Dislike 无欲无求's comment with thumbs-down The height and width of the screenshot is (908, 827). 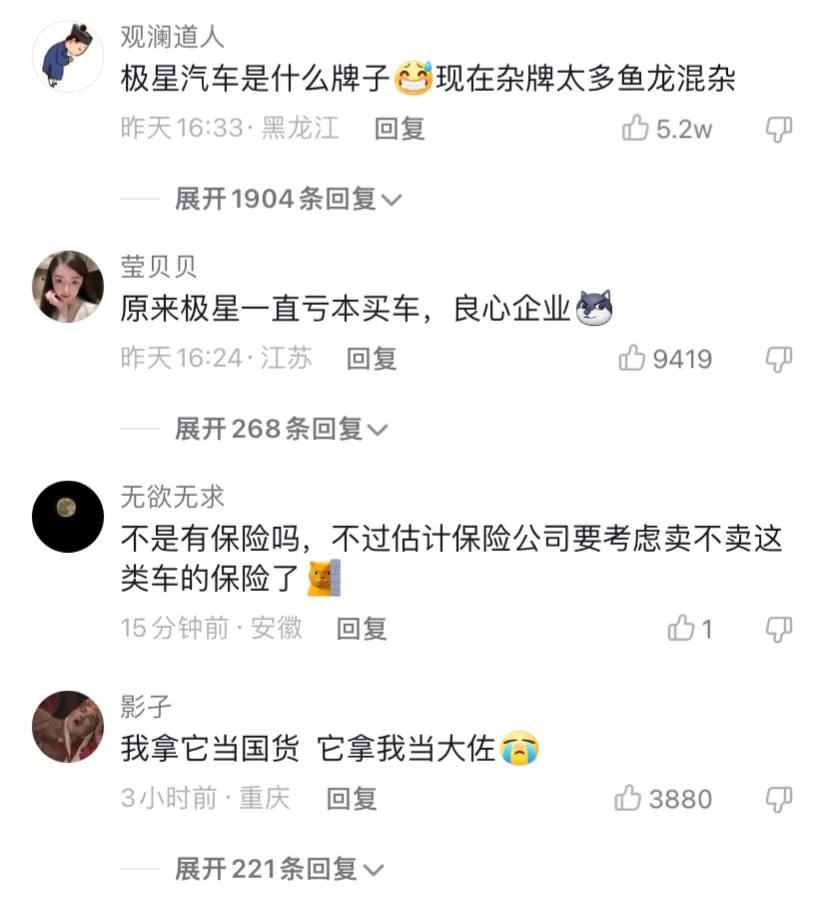pos(778,629)
